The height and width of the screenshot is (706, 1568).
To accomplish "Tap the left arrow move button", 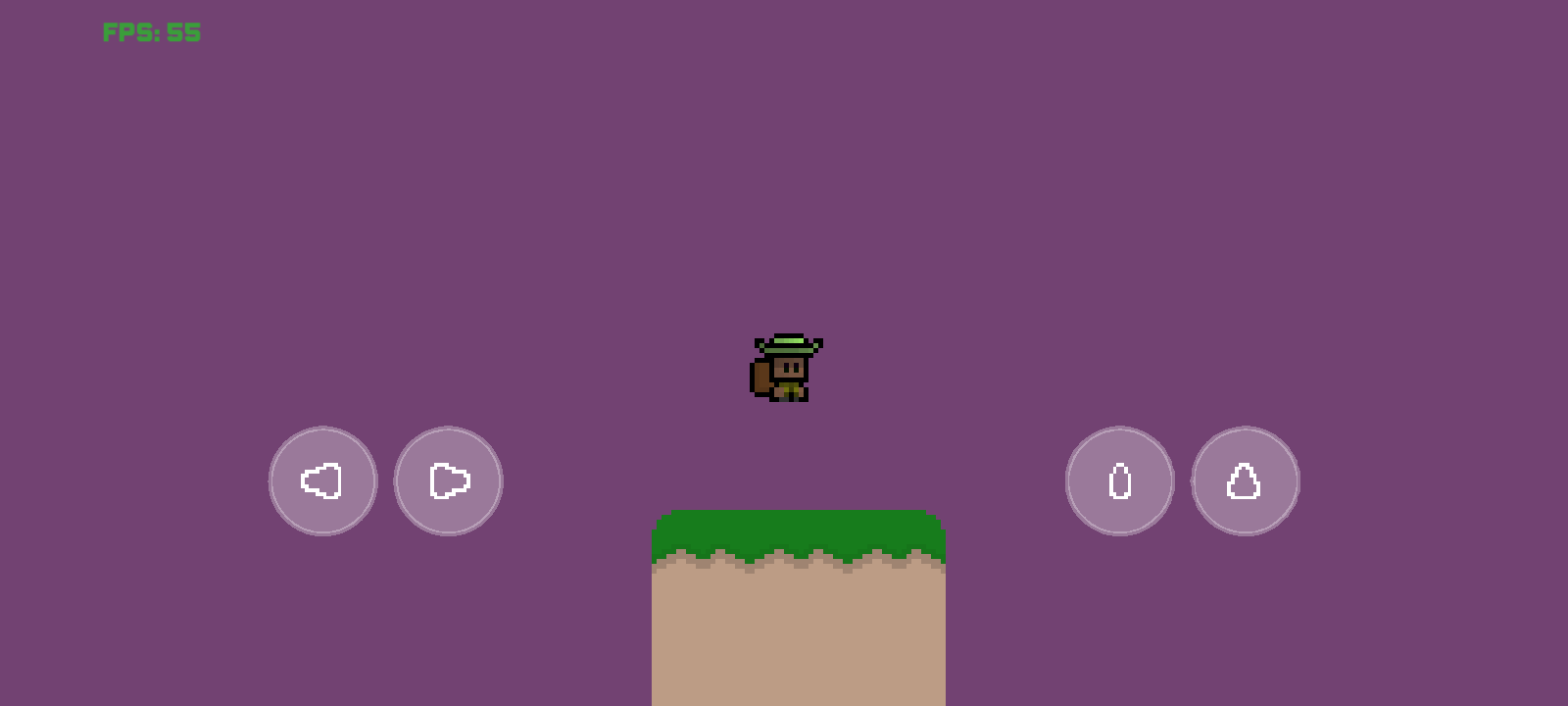I will 322,481.
